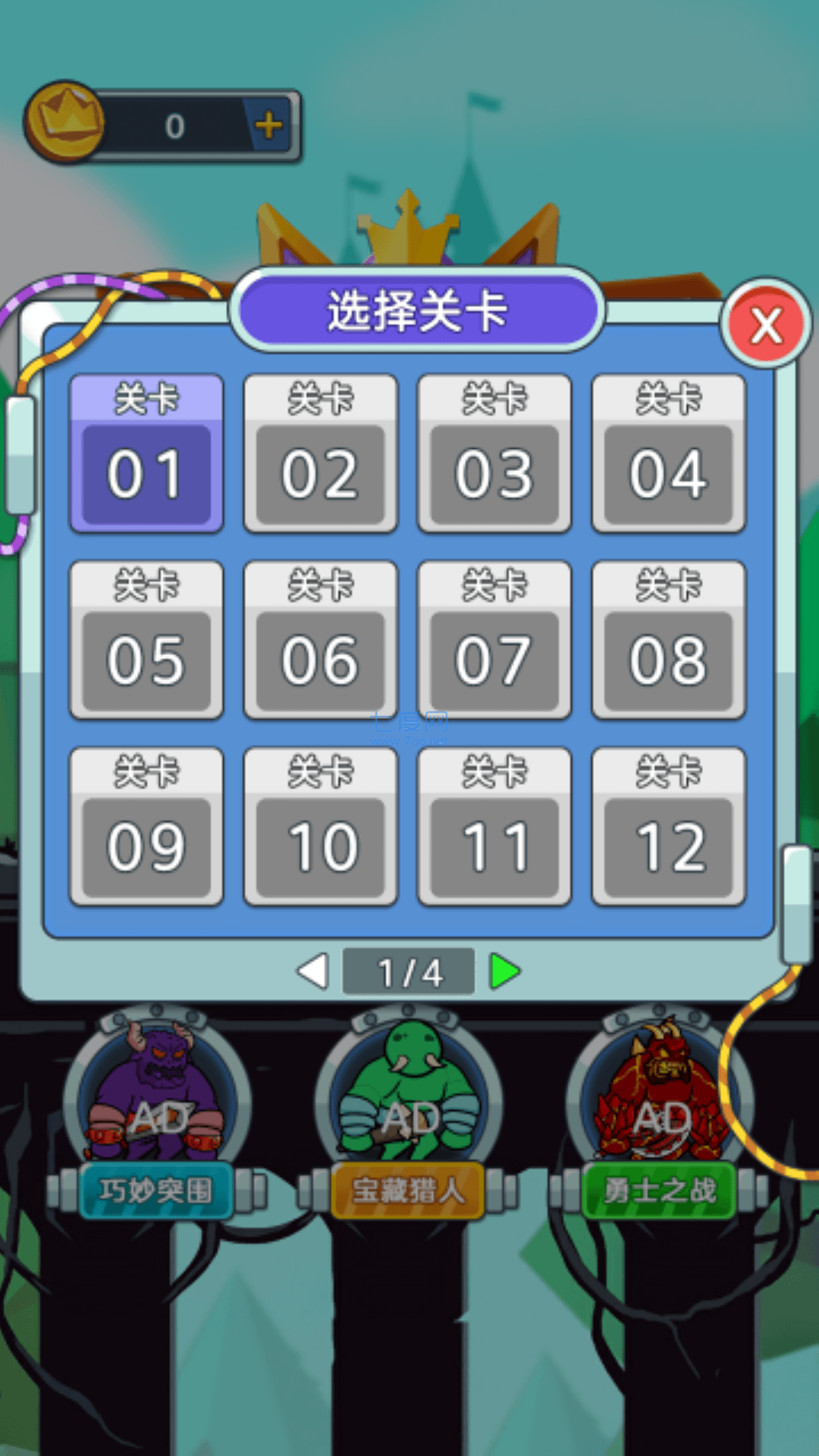Choose level 02
The height and width of the screenshot is (1456, 819).
320,455
